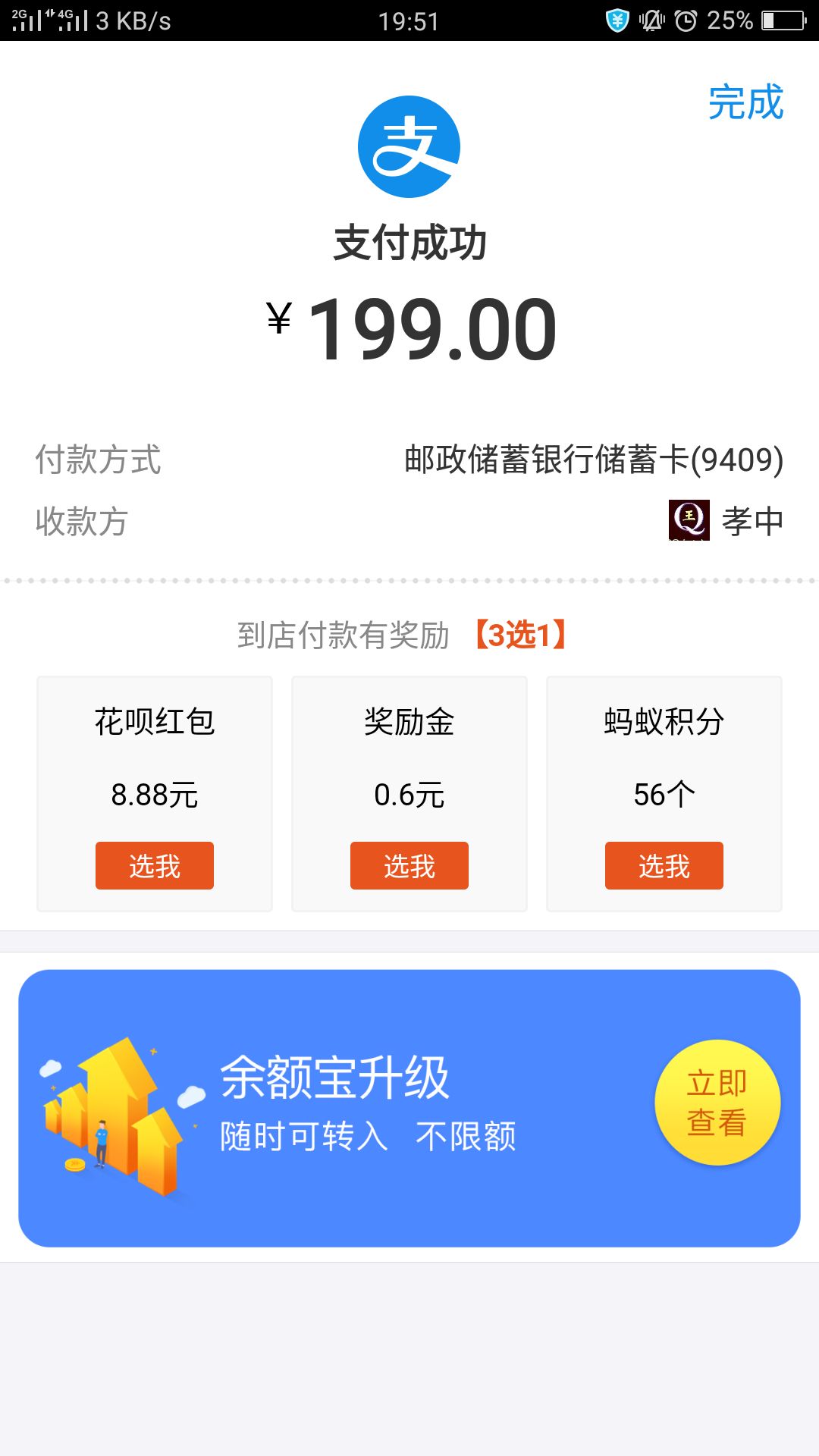Choose the 奖励金 0.6元 reward
819x1456 pixels.
pos(409,865)
